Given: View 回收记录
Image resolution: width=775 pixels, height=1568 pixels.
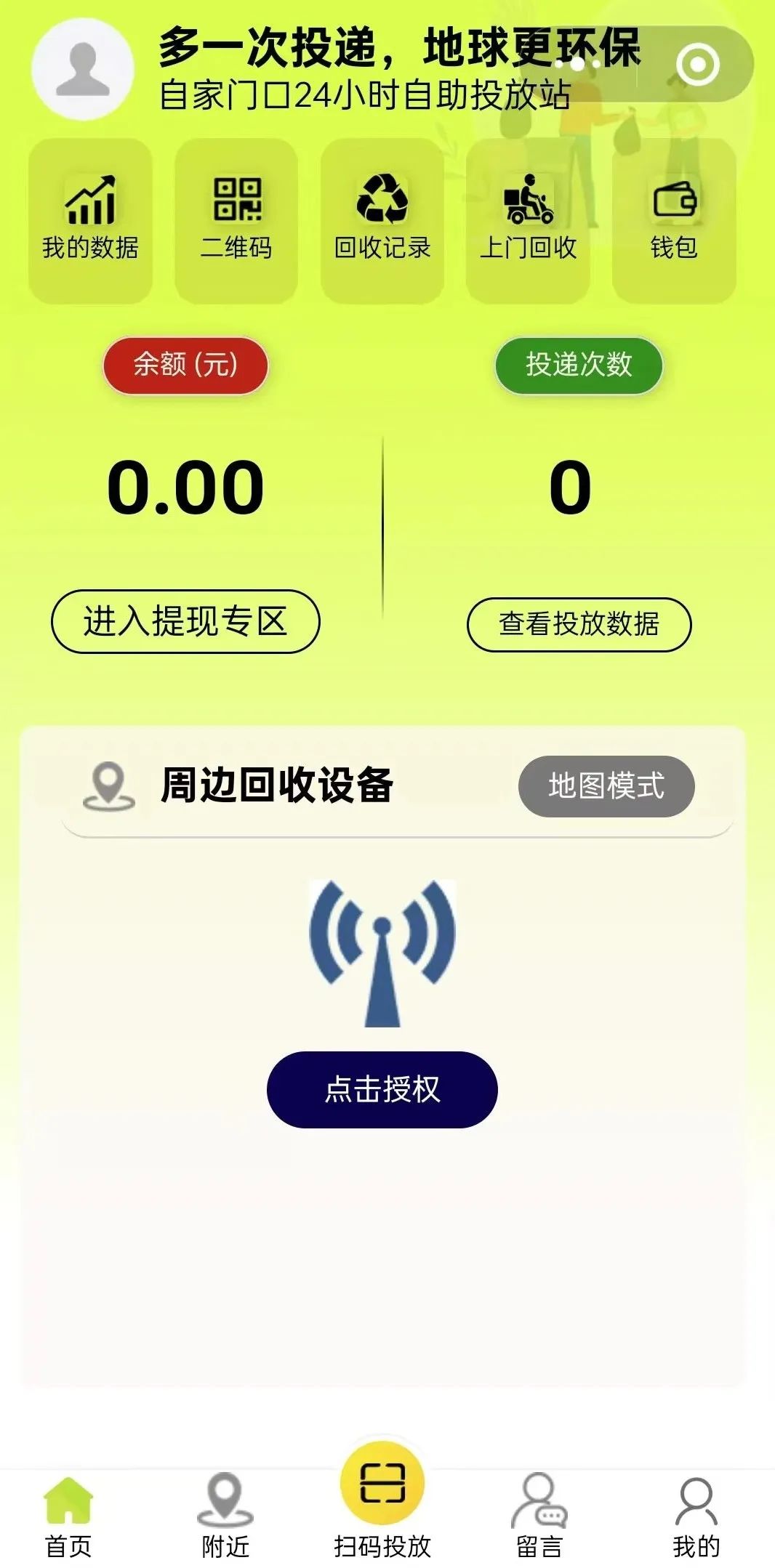Looking at the screenshot, I should point(382,219).
